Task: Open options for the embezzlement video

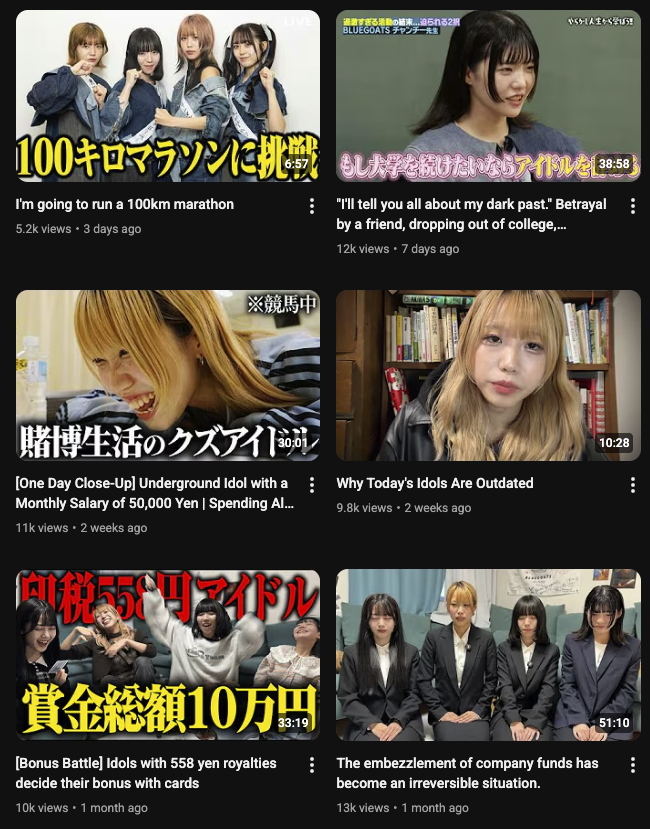Action: pos(633,765)
